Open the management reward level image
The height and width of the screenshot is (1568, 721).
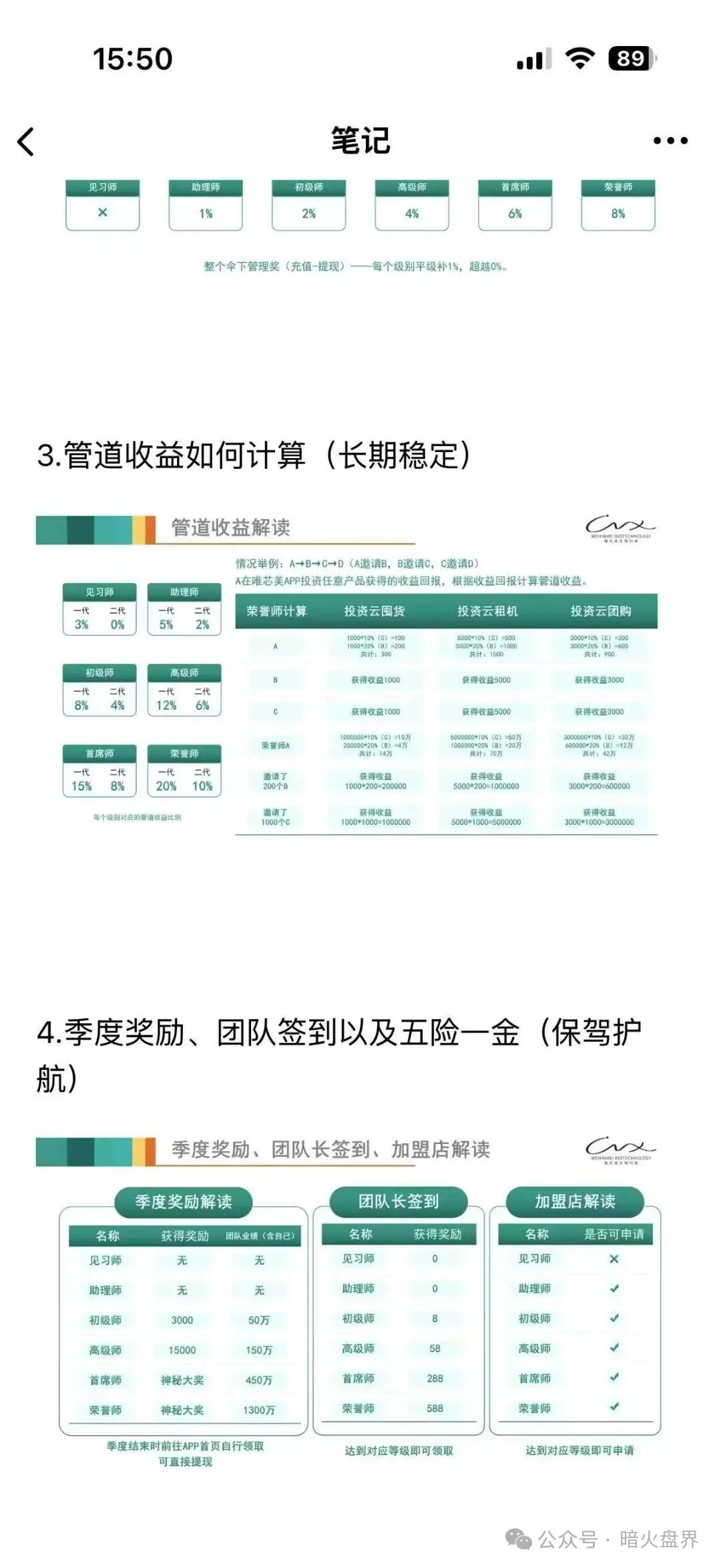(x=359, y=224)
